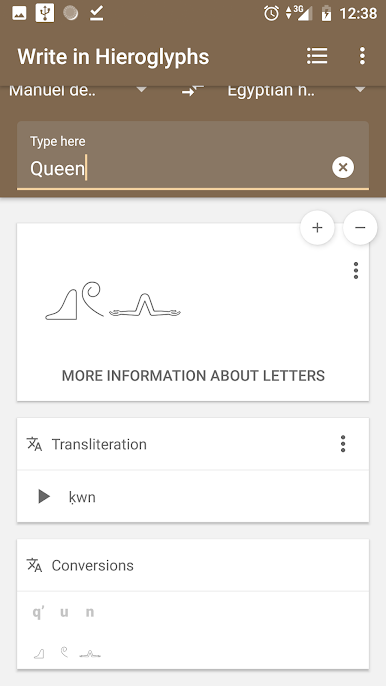Play the ḳwn transliteration audio
Viewport: 386px width, 686px height.
(44, 497)
